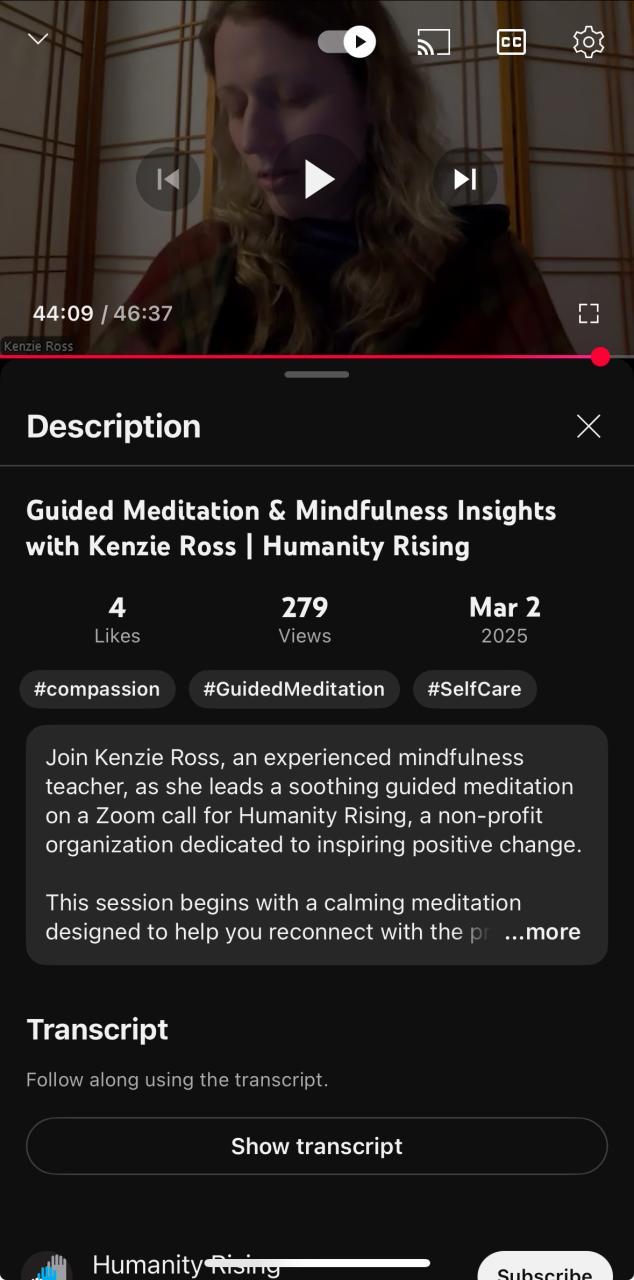Play the paused video
The width and height of the screenshot is (634, 1280).
pyautogui.click(x=318, y=179)
